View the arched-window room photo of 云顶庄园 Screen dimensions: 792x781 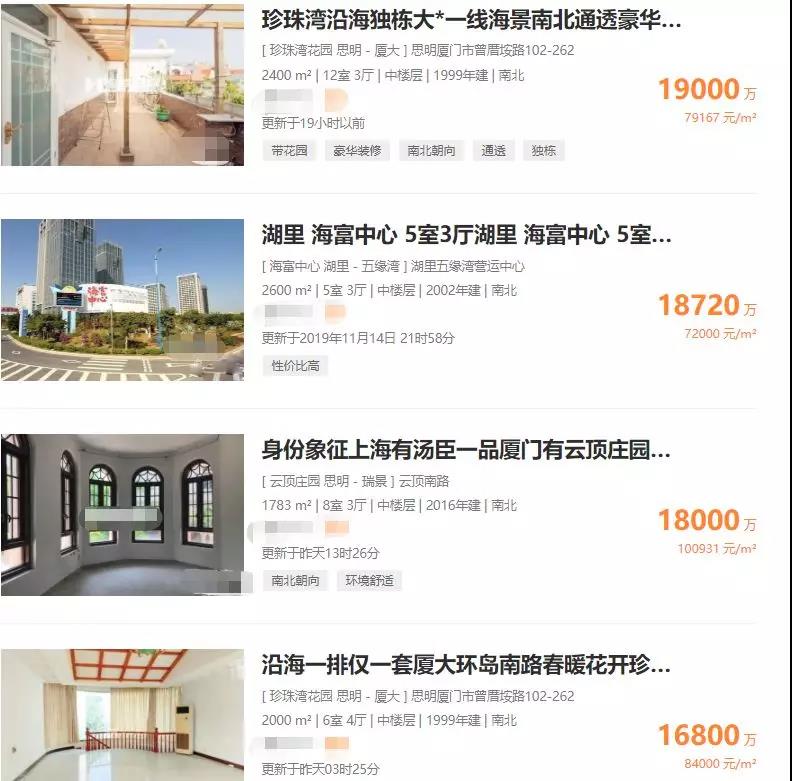(122, 515)
